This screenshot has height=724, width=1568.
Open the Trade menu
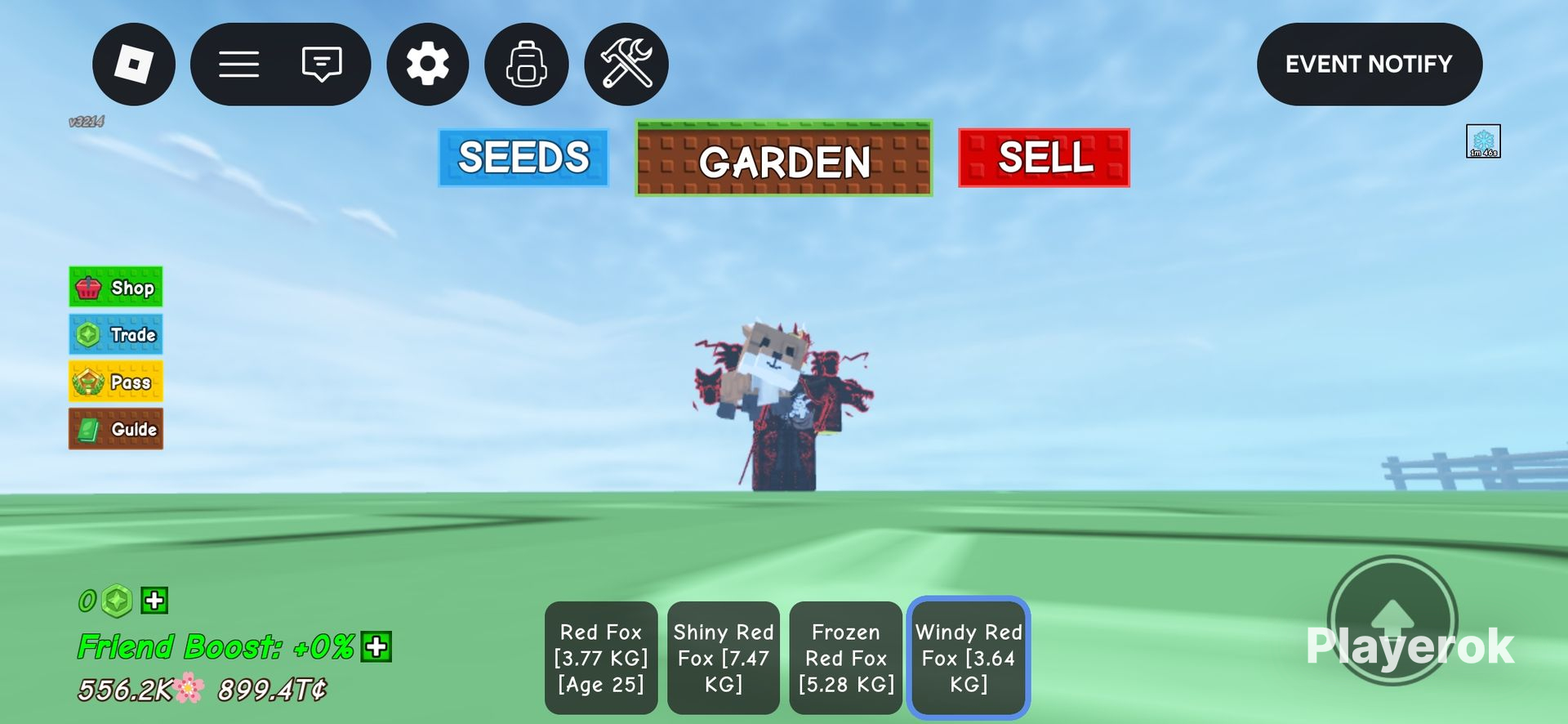tap(116, 334)
